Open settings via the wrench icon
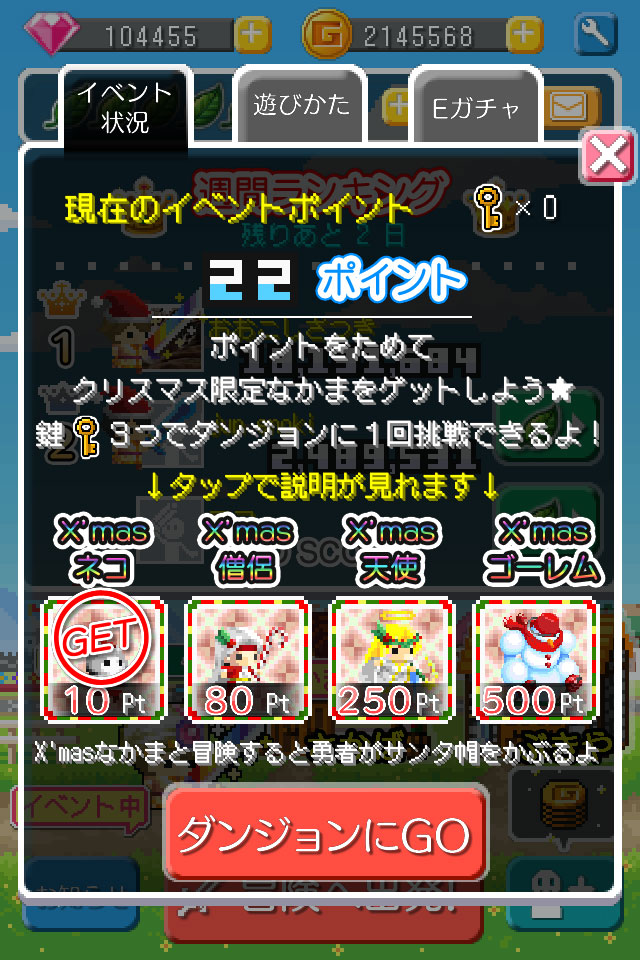Viewport: 640px width, 960px height. pos(595,35)
